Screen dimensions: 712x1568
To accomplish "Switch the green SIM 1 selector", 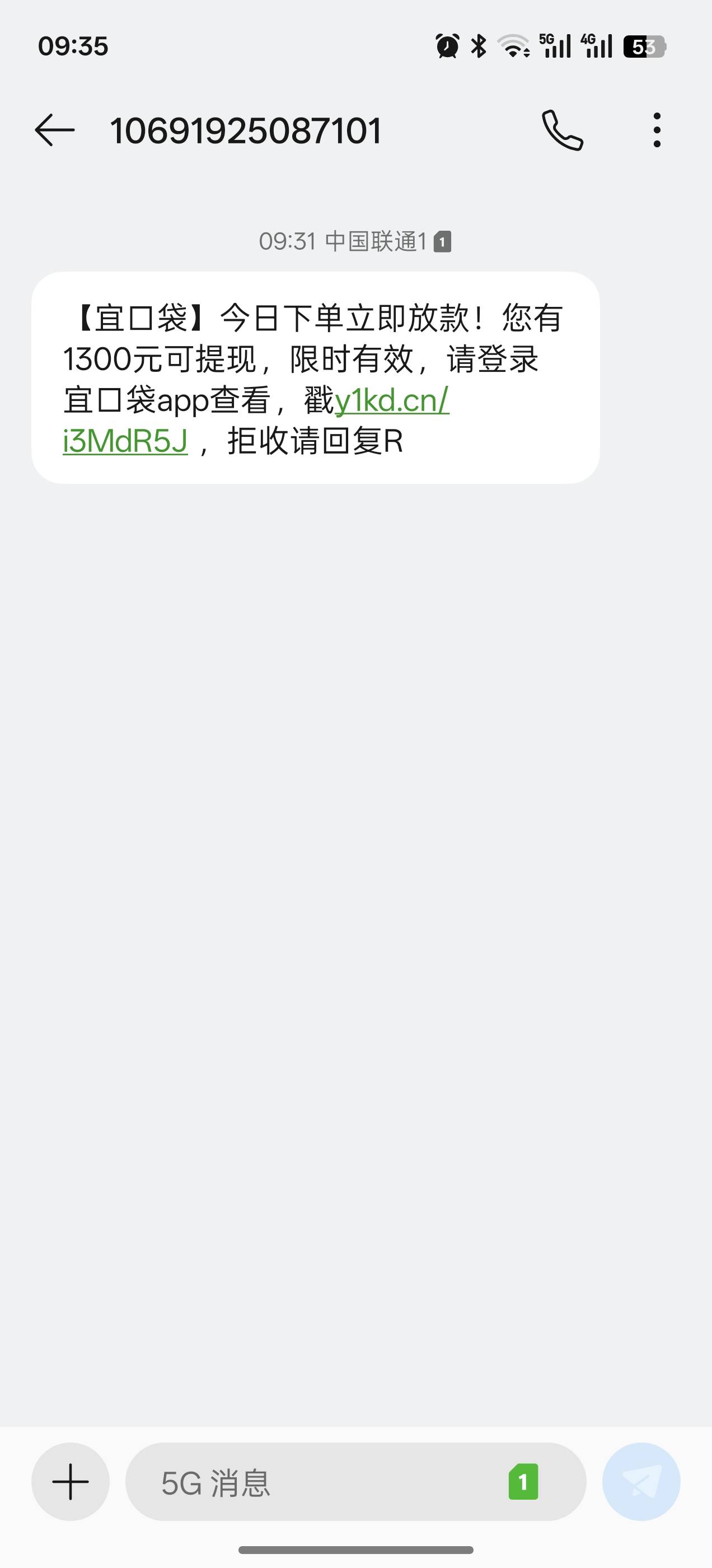I will click(x=523, y=1482).
